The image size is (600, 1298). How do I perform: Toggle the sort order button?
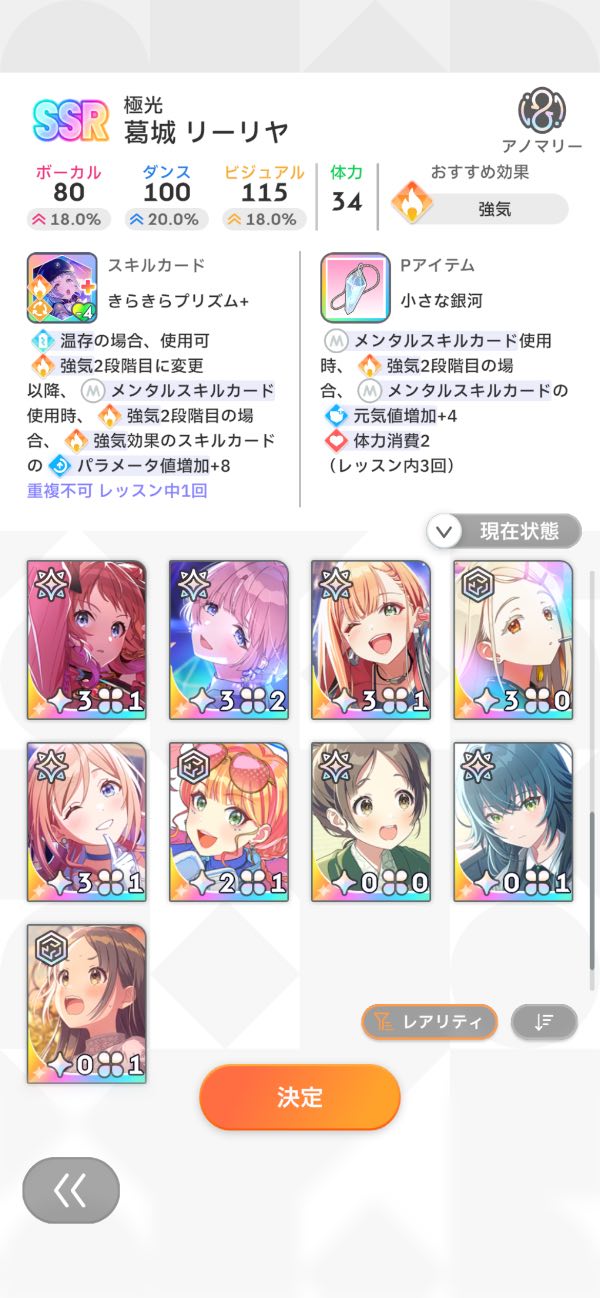544,1022
